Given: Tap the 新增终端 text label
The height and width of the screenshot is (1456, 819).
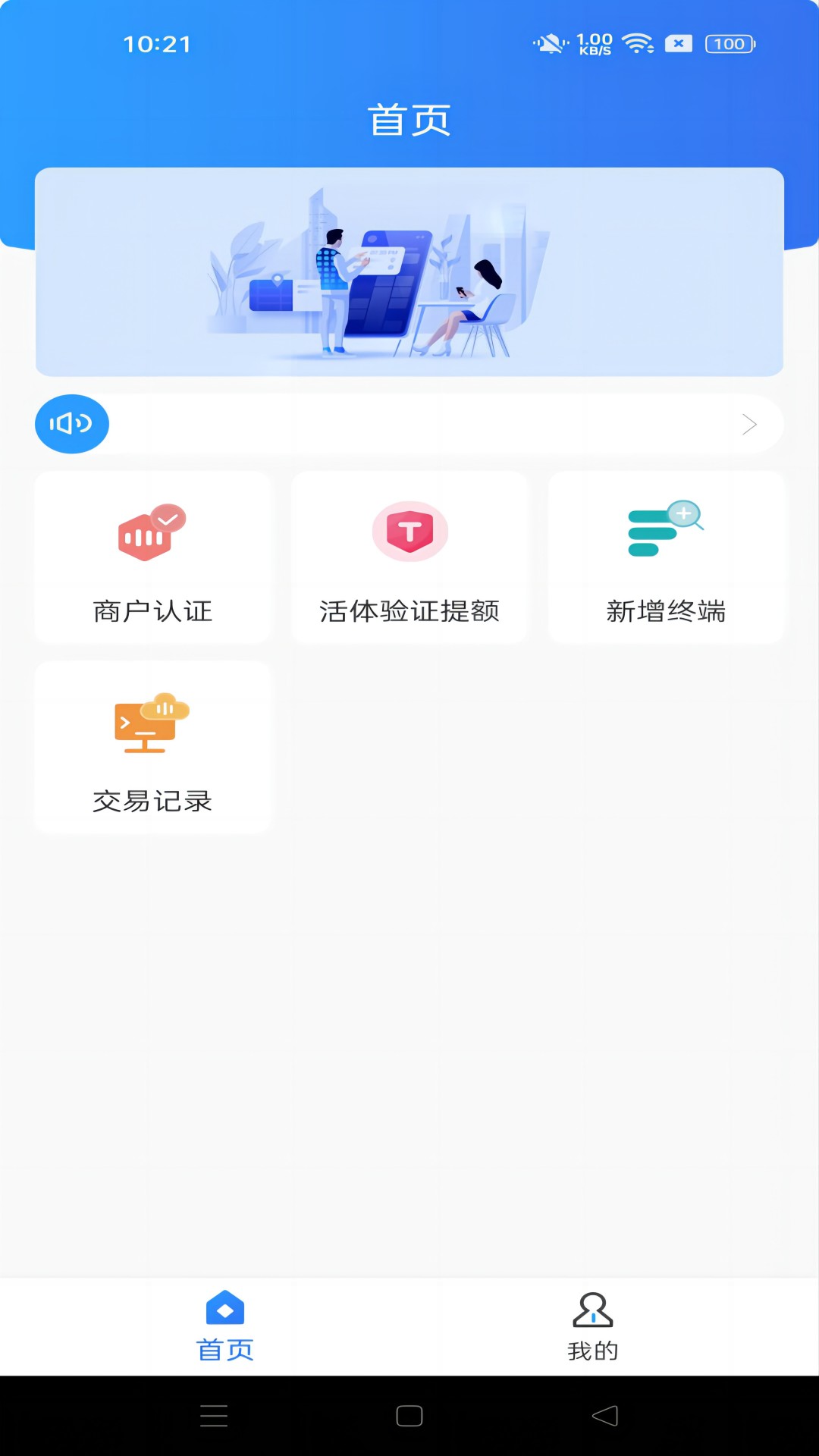Looking at the screenshot, I should (665, 611).
